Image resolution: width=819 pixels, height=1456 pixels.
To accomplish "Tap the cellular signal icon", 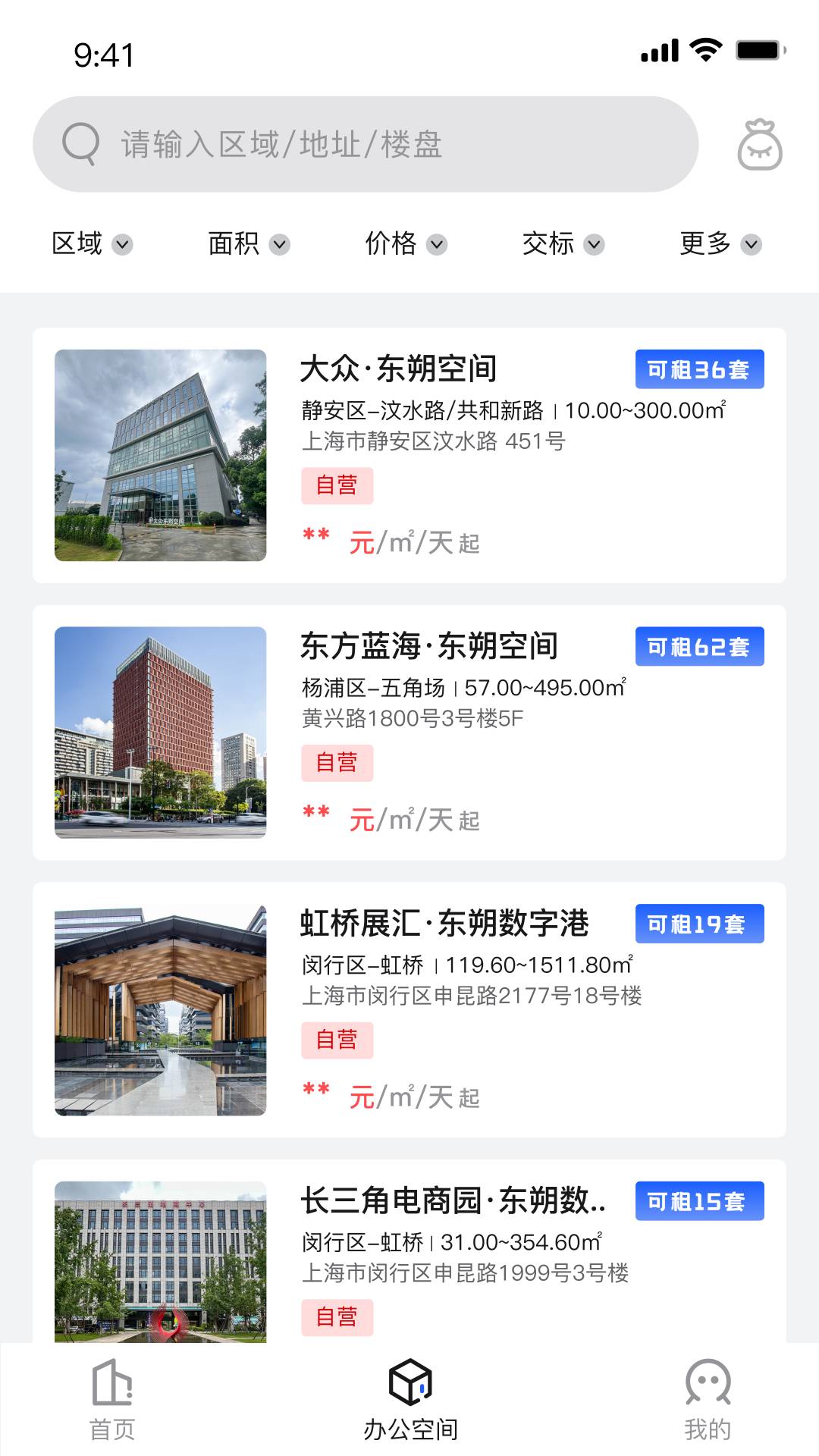I will [x=658, y=51].
